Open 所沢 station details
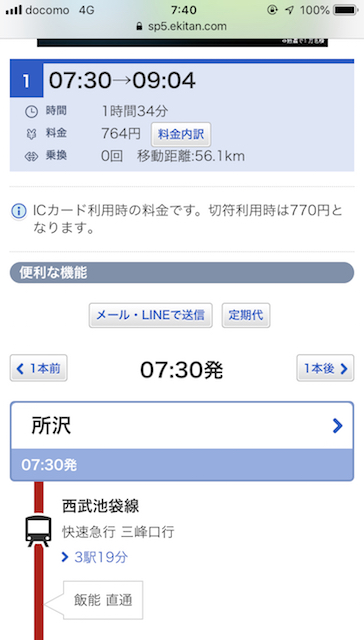This screenshot has height=640, width=364. click(182, 426)
